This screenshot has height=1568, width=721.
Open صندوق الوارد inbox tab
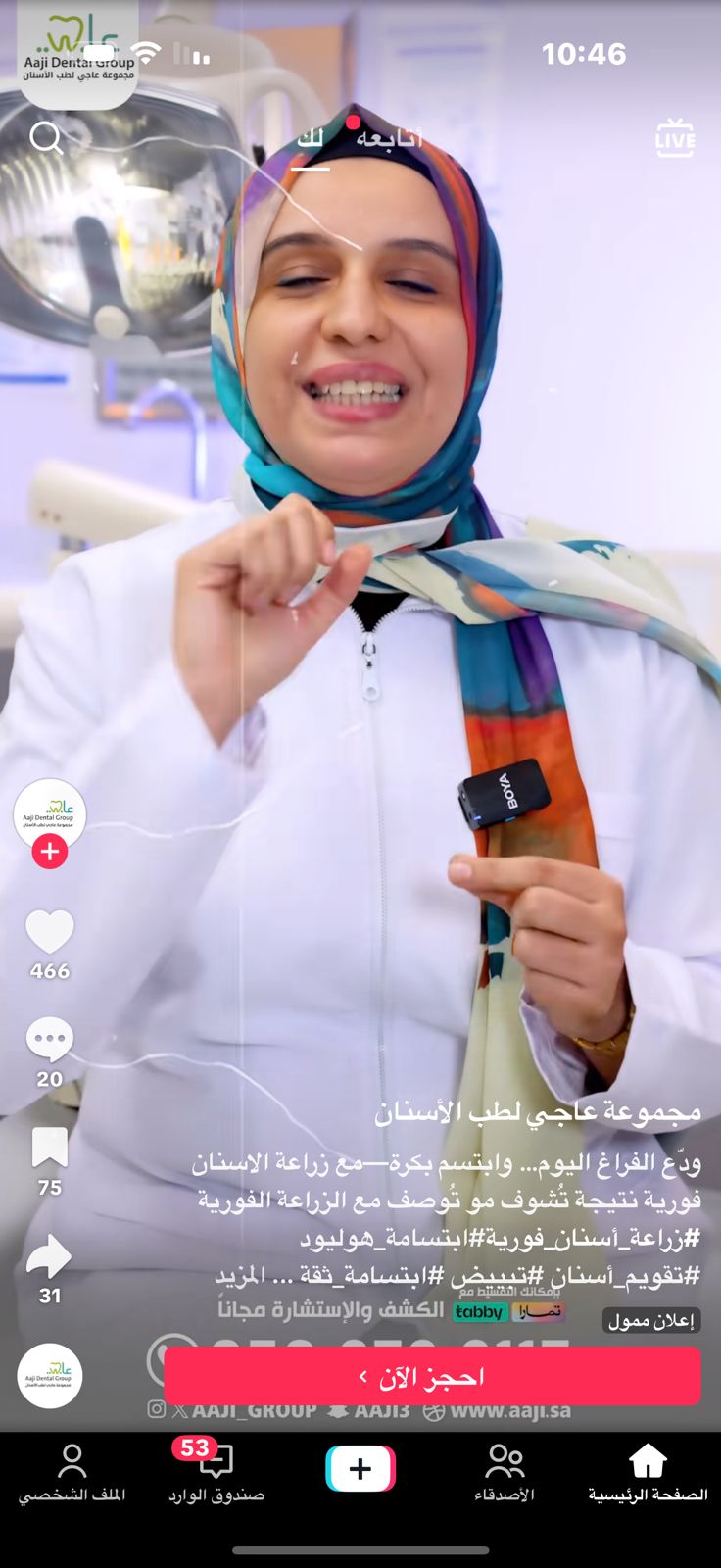click(216, 1472)
